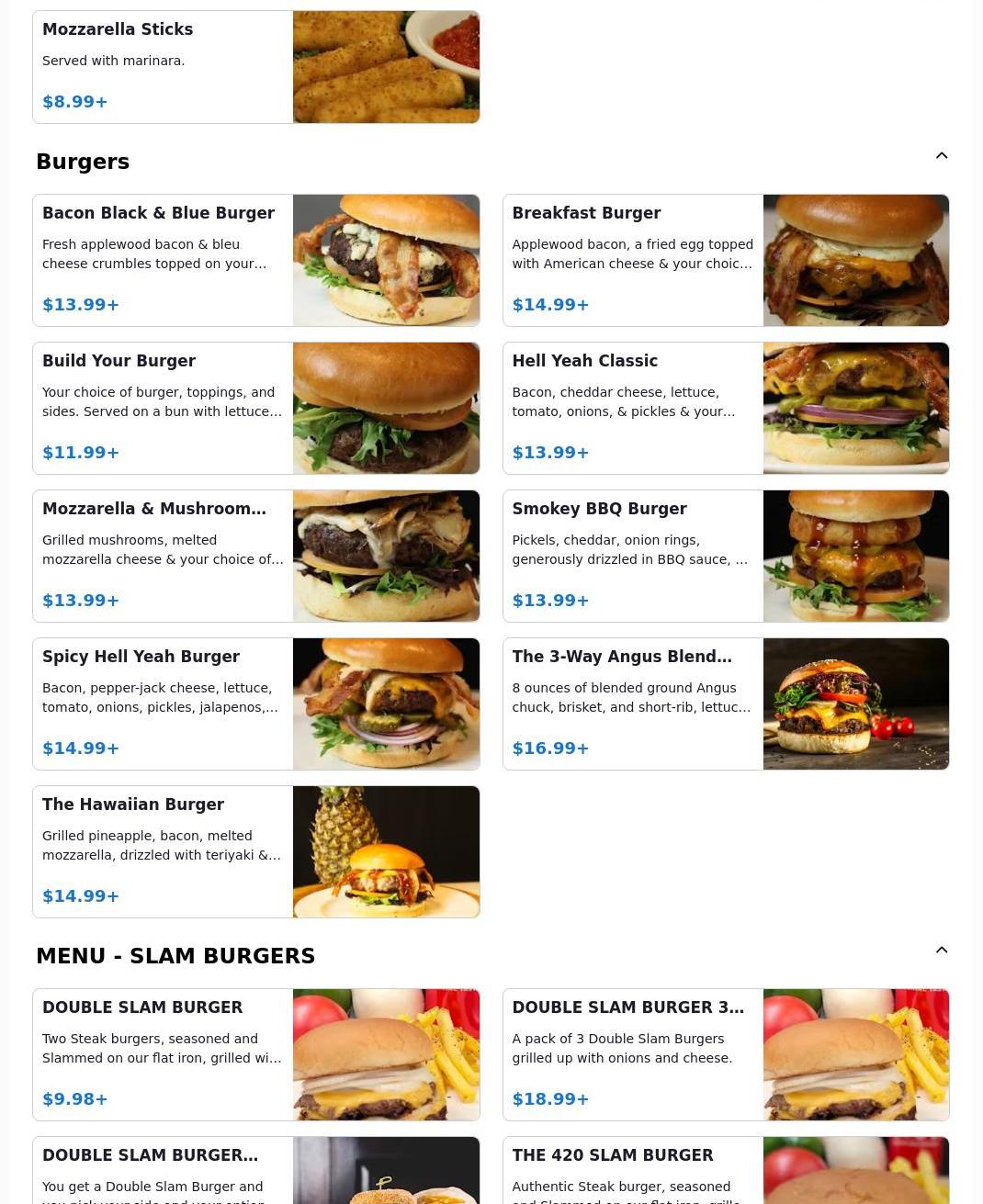
Task: Choose Build Your Burger
Action: point(255,408)
